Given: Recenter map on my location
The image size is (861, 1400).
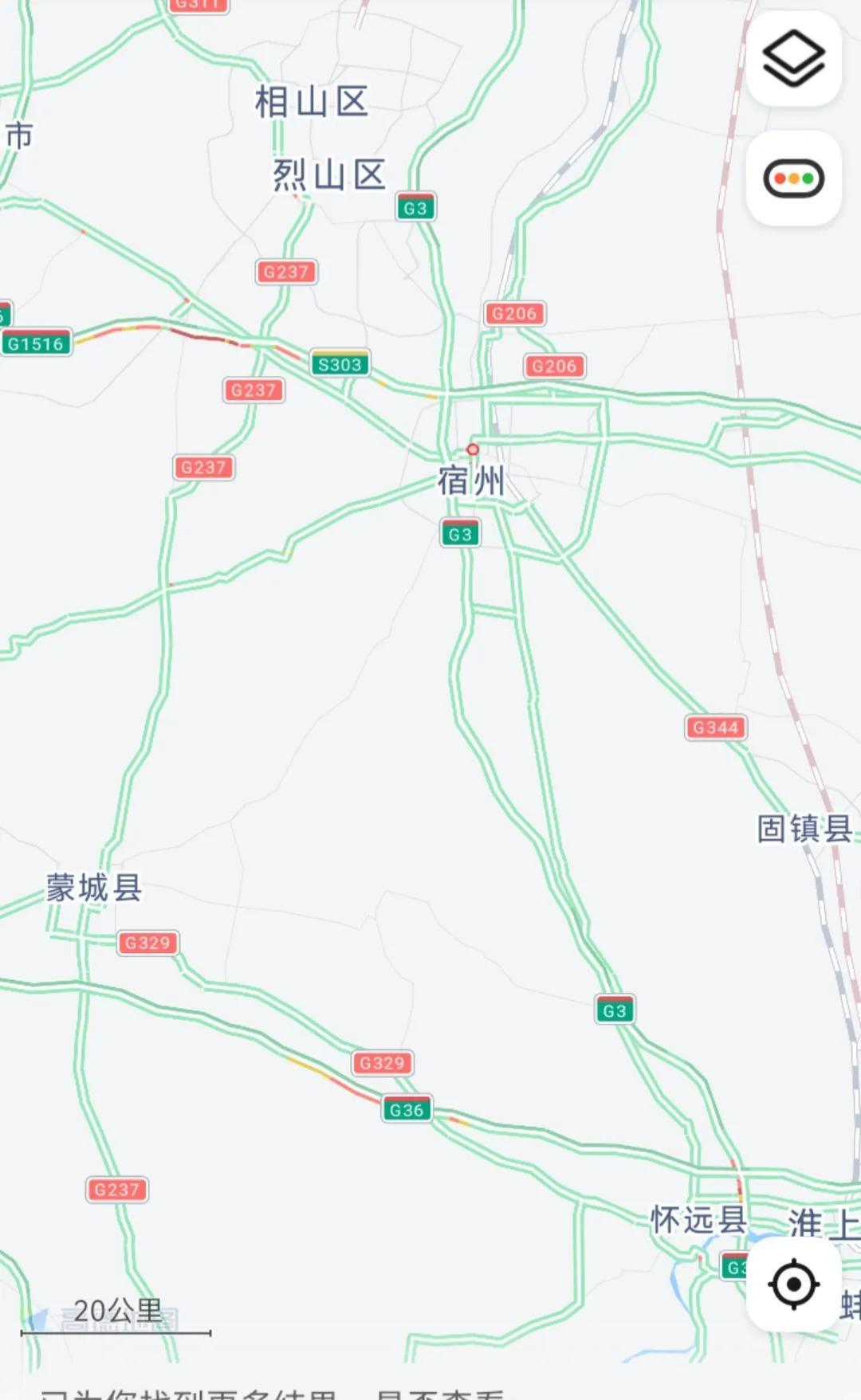Looking at the screenshot, I should [793, 1284].
